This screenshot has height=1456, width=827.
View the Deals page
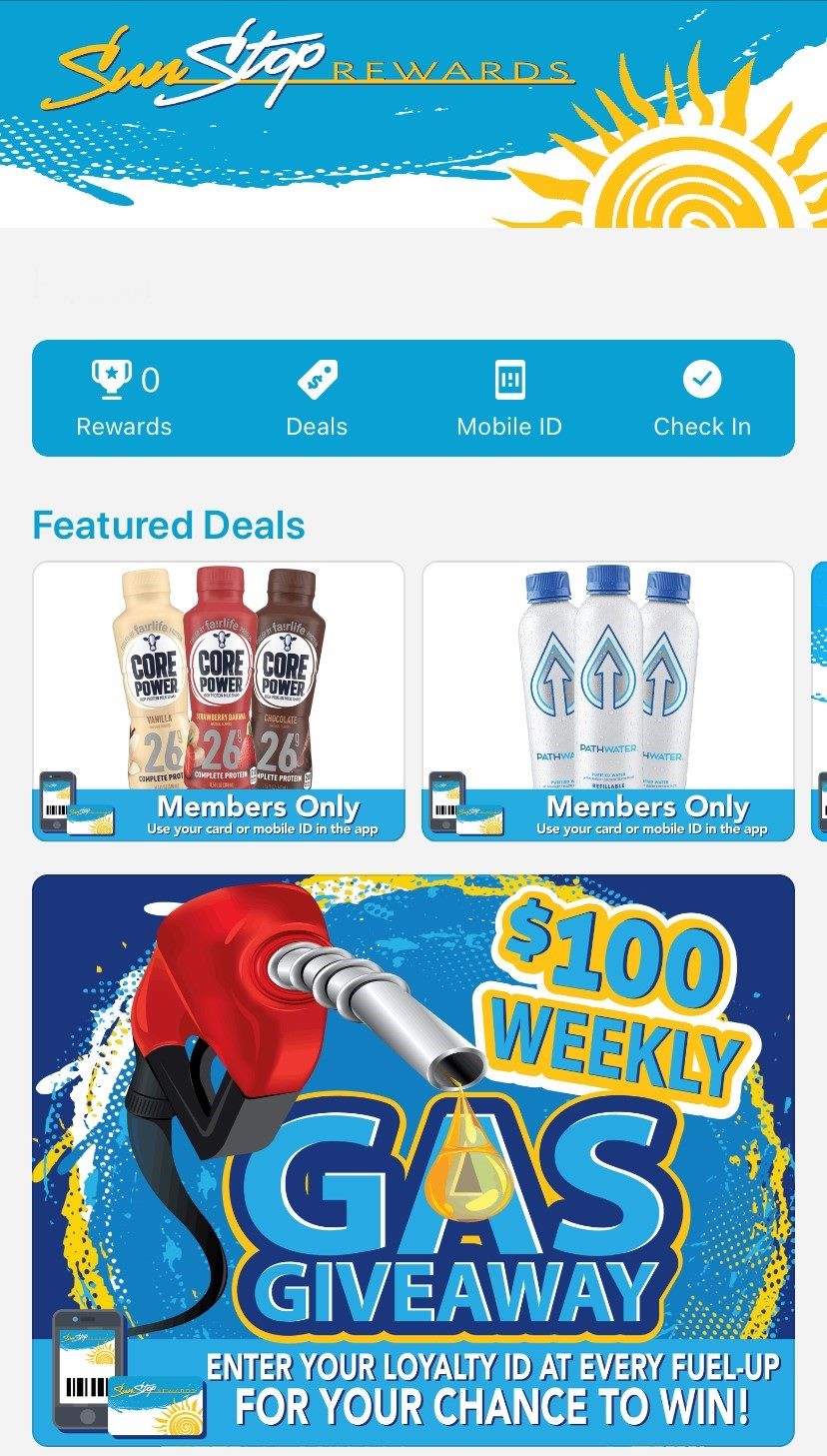317,400
